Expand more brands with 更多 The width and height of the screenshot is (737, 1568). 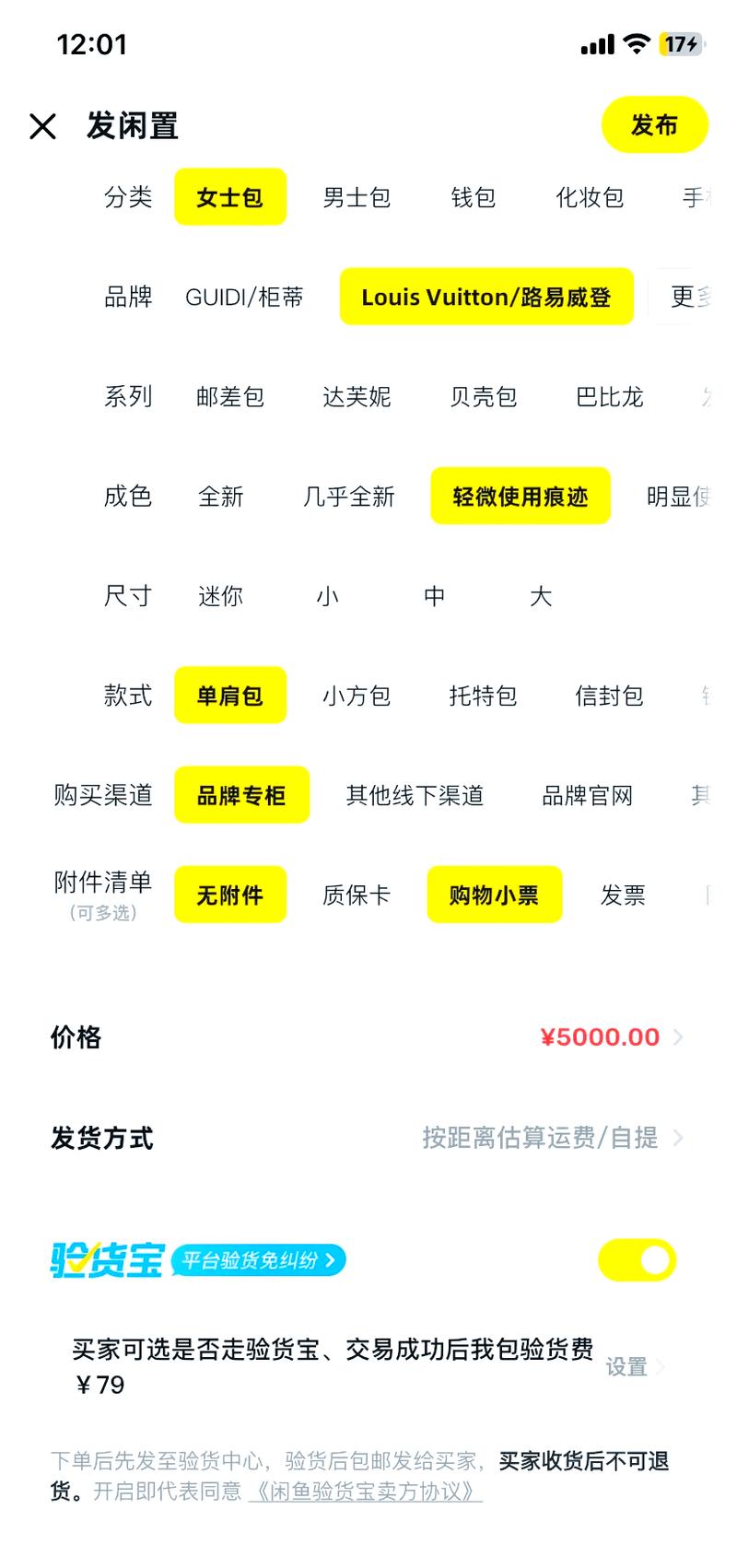coord(690,297)
